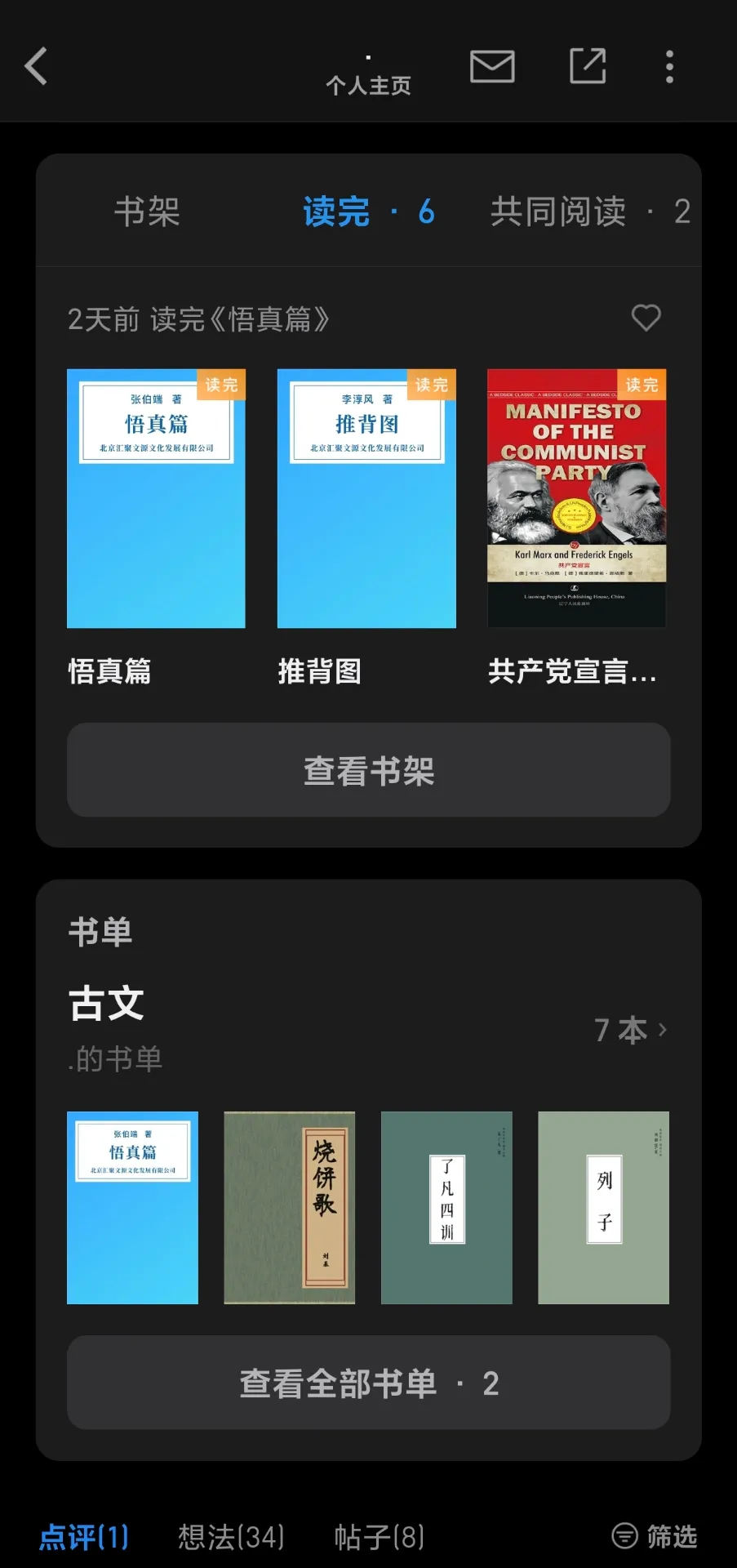Tap the 读完 badge on Communist Manifesto cover

[642, 384]
